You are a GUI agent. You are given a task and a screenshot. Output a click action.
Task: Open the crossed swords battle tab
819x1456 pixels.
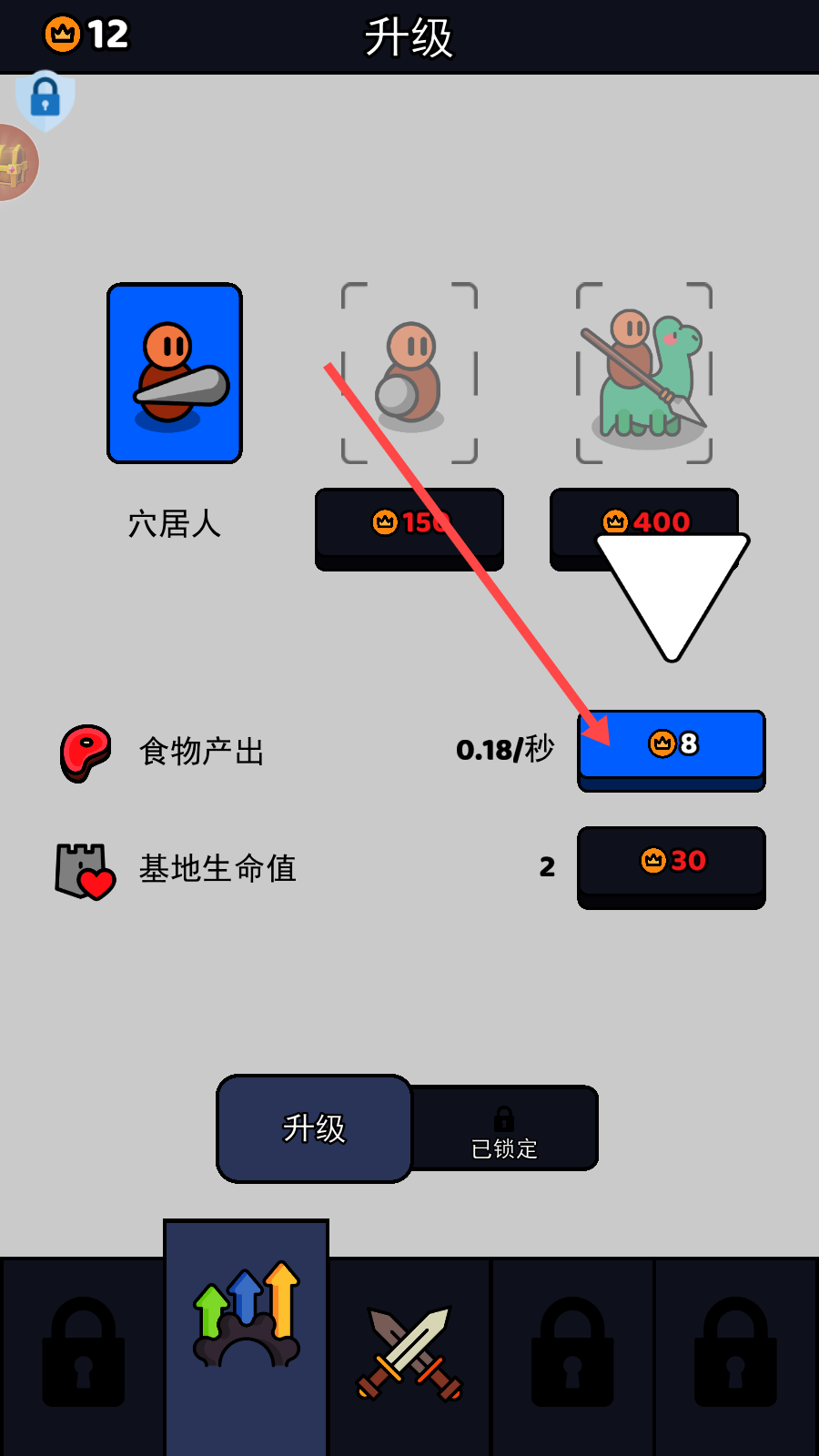tap(409, 1354)
